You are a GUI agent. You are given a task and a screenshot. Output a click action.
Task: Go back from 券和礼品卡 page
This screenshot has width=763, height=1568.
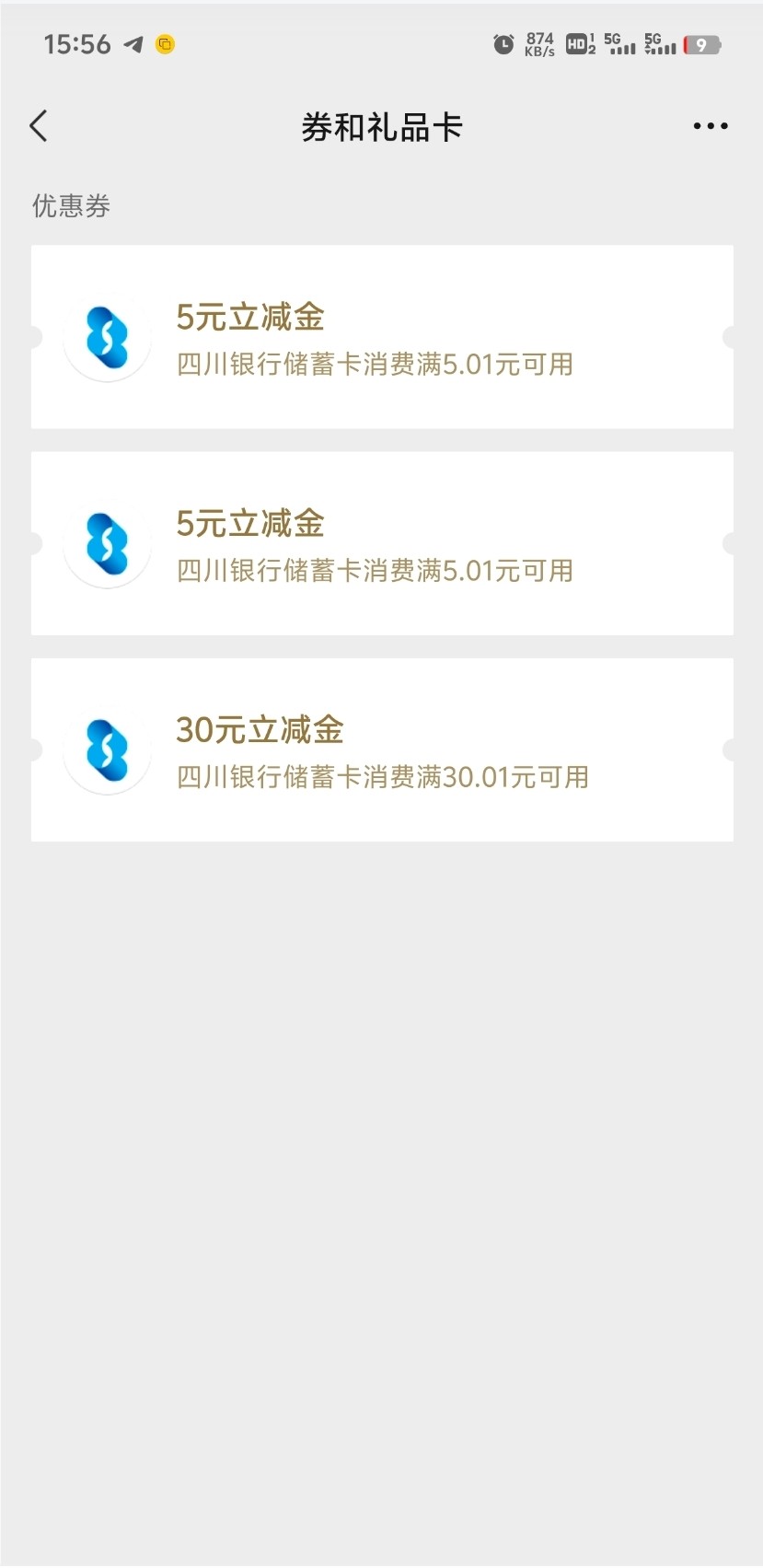tap(39, 126)
